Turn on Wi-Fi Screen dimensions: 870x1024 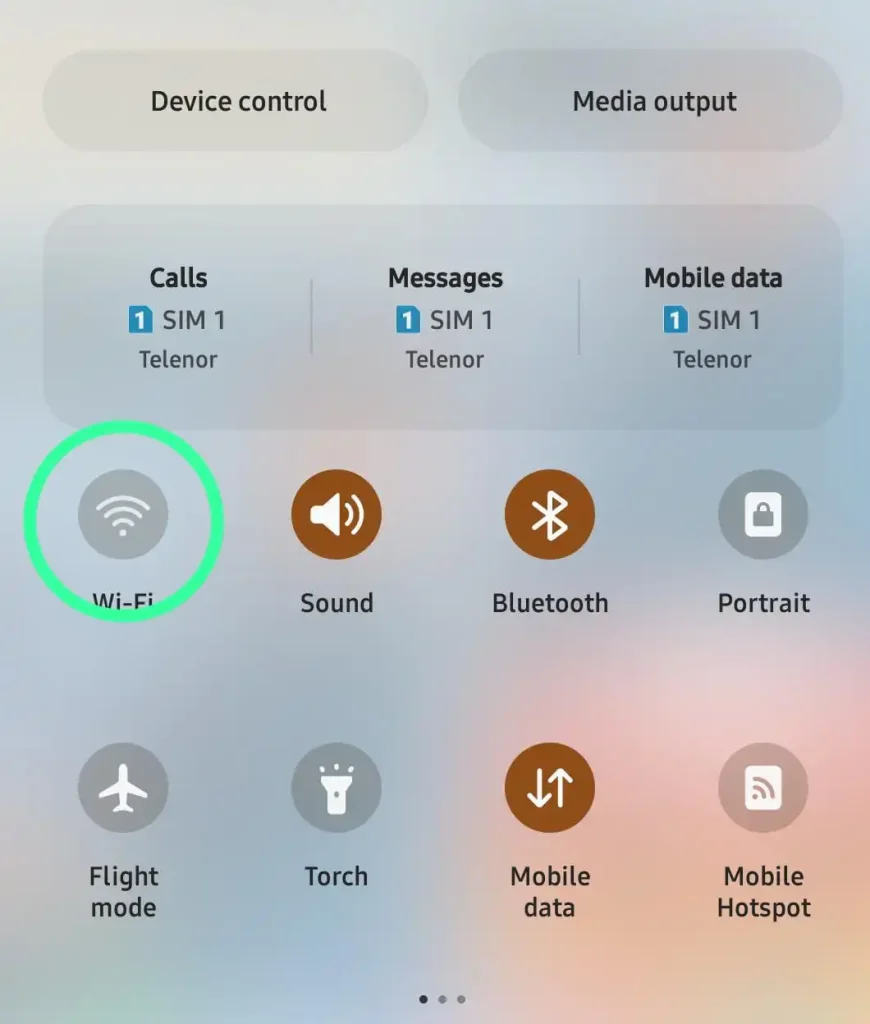[123, 515]
